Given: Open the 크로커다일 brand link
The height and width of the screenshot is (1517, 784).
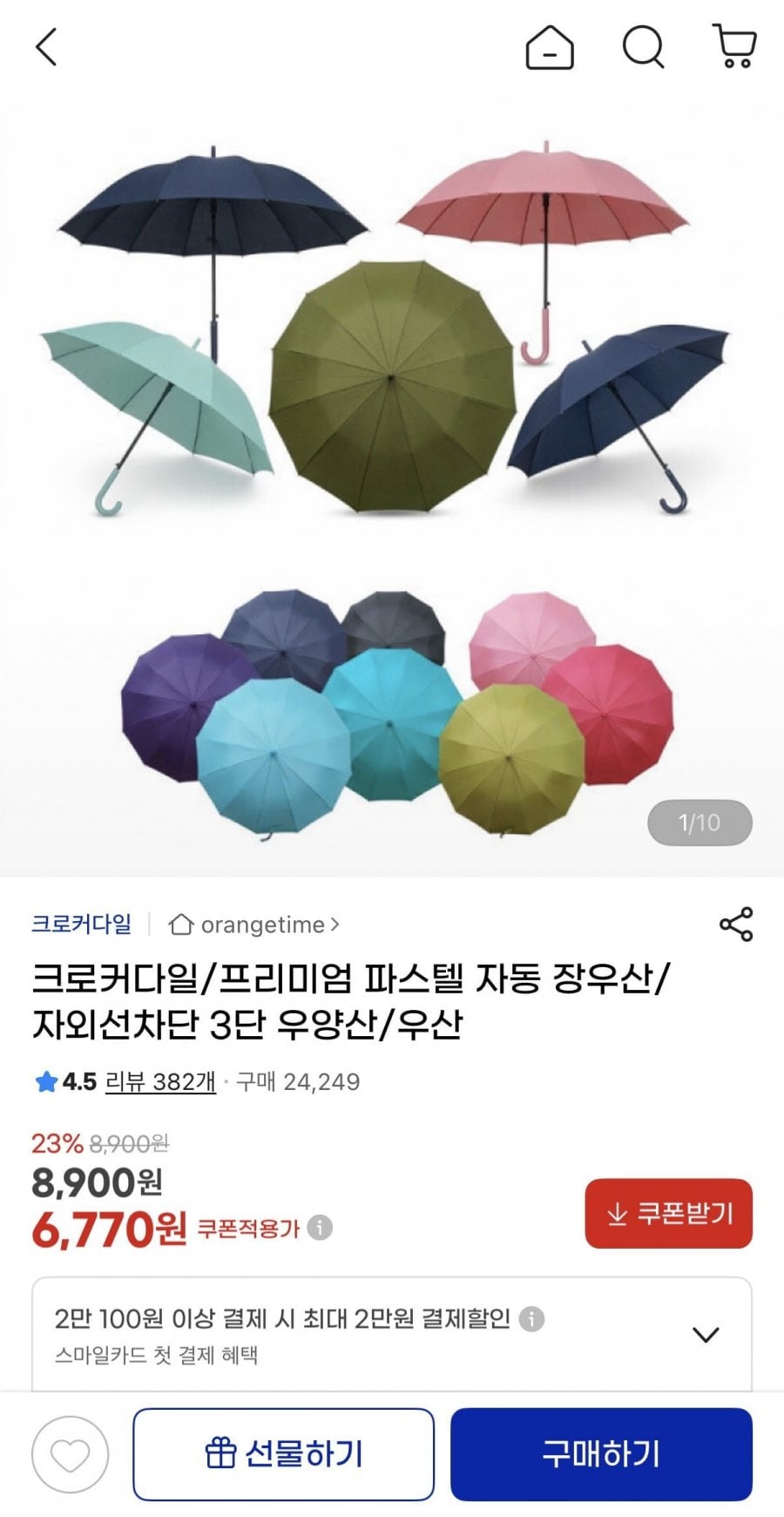Looking at the screenshot, I should (x=82, y=924).
